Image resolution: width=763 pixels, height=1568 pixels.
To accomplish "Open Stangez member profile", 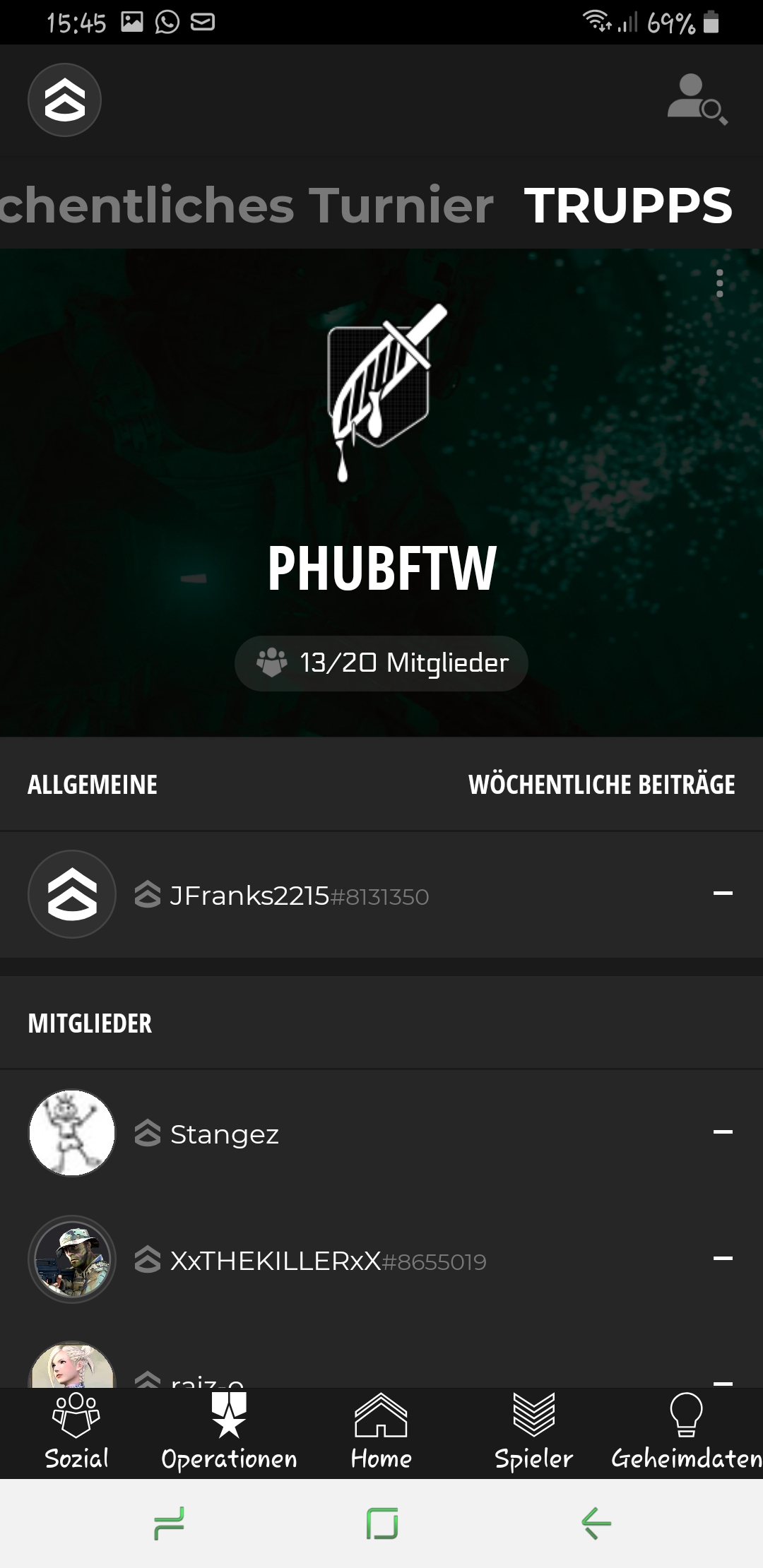I will tap(225, 1134).
